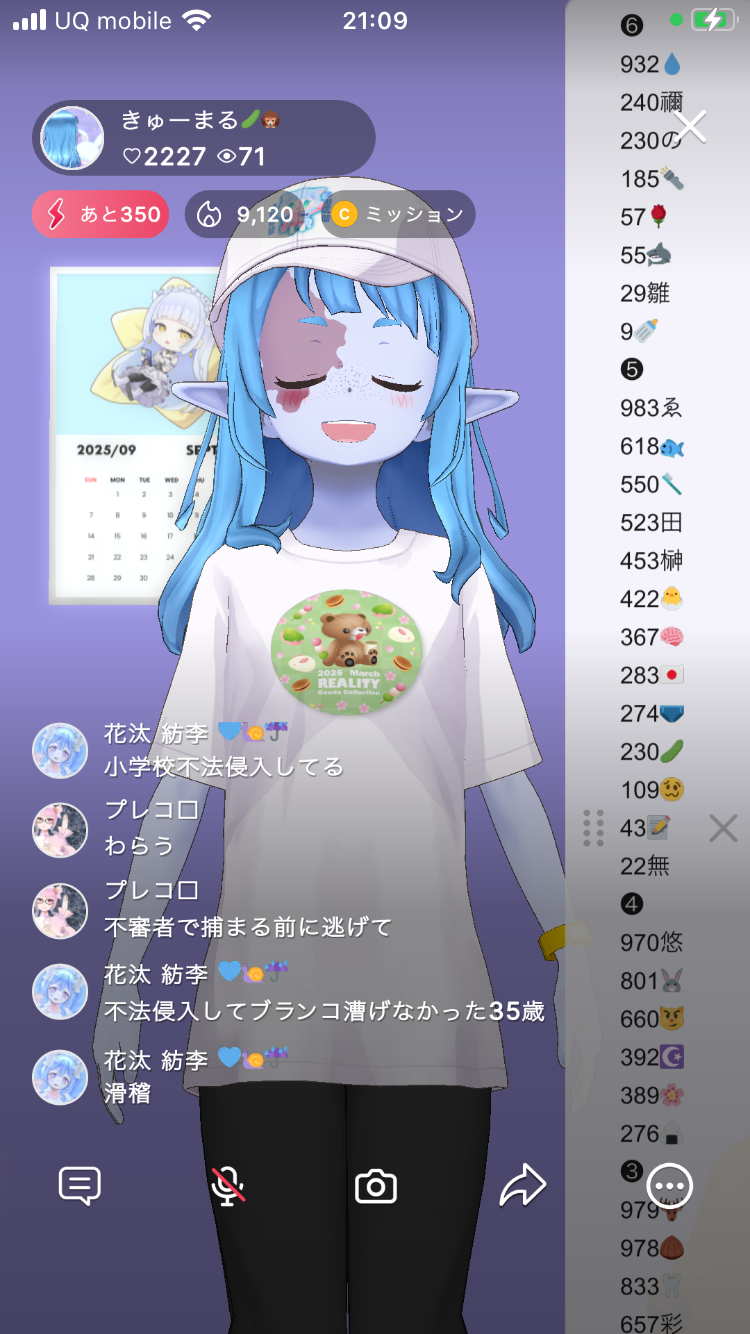Grab the dotted handle on side panel
Image resolution: width=750 pixels, height=1334 pixels.
[x=593, y=828]
